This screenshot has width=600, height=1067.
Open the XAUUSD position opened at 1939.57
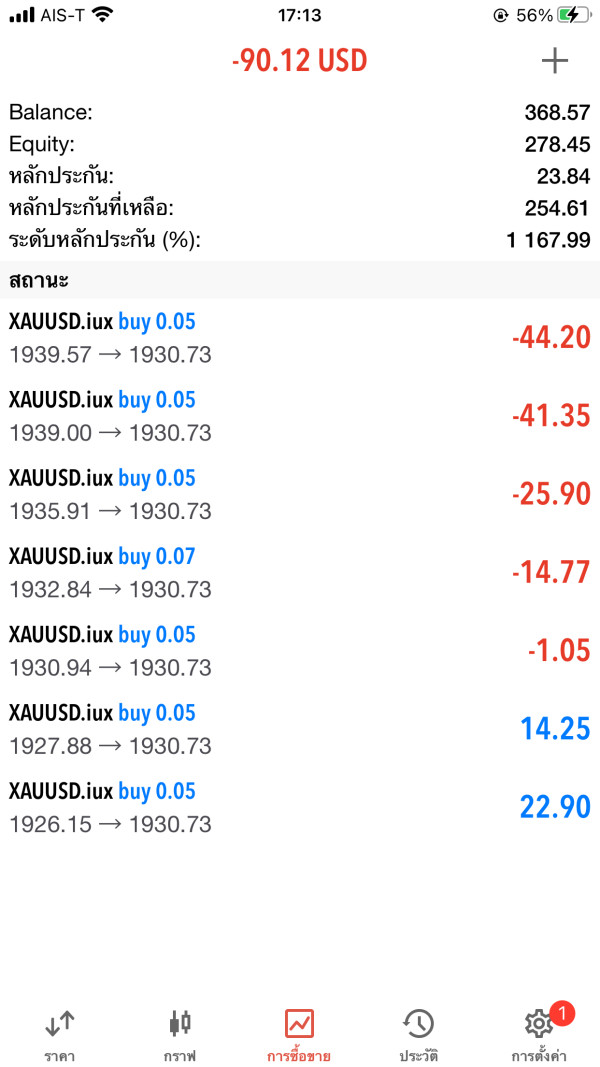coord(300,338)
